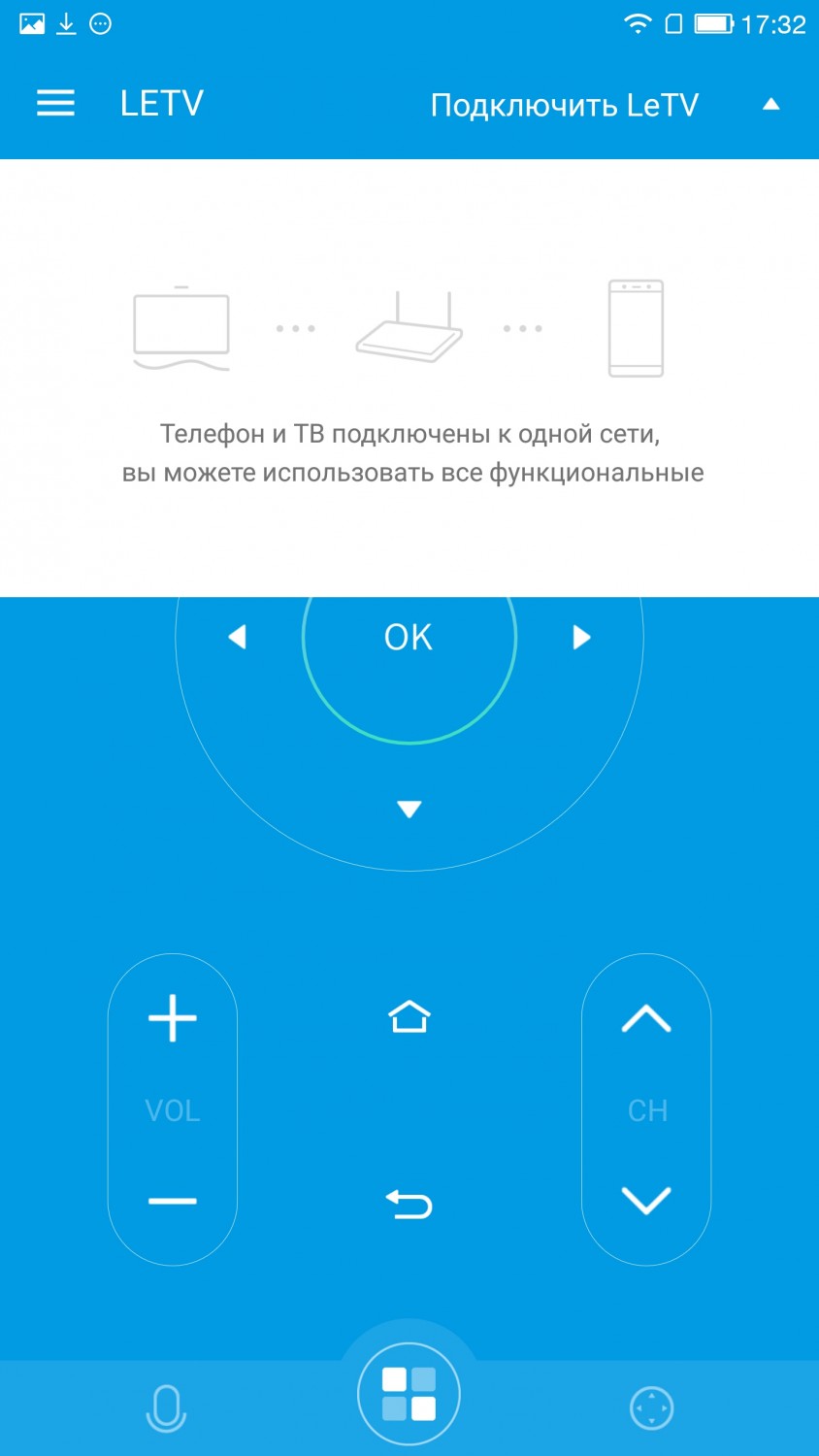The height and width of the screenshot is (1456, 819).
Task: Activate voice input microphone
Action: (x=166, y=1408)
